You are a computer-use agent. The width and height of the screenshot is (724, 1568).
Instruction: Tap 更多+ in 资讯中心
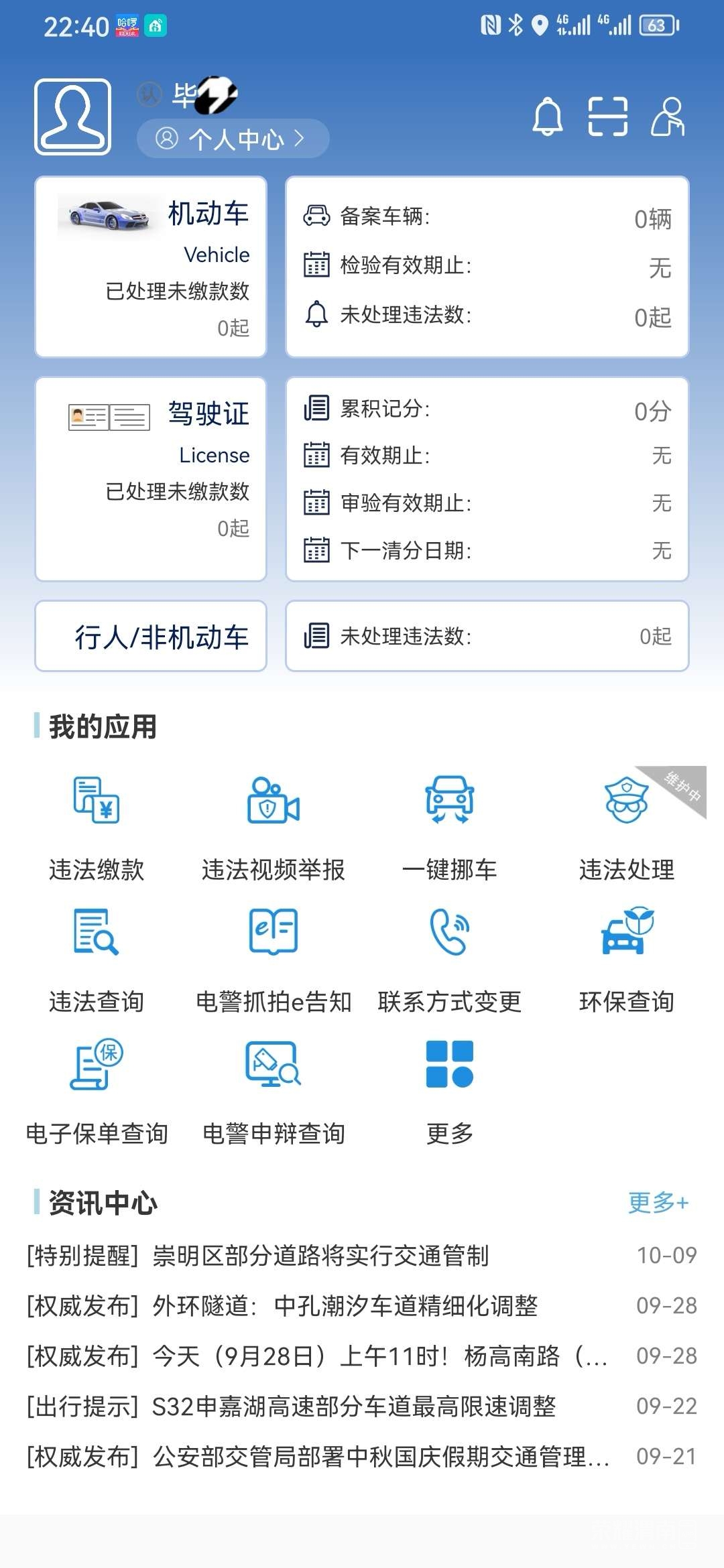coord(658,1203)
